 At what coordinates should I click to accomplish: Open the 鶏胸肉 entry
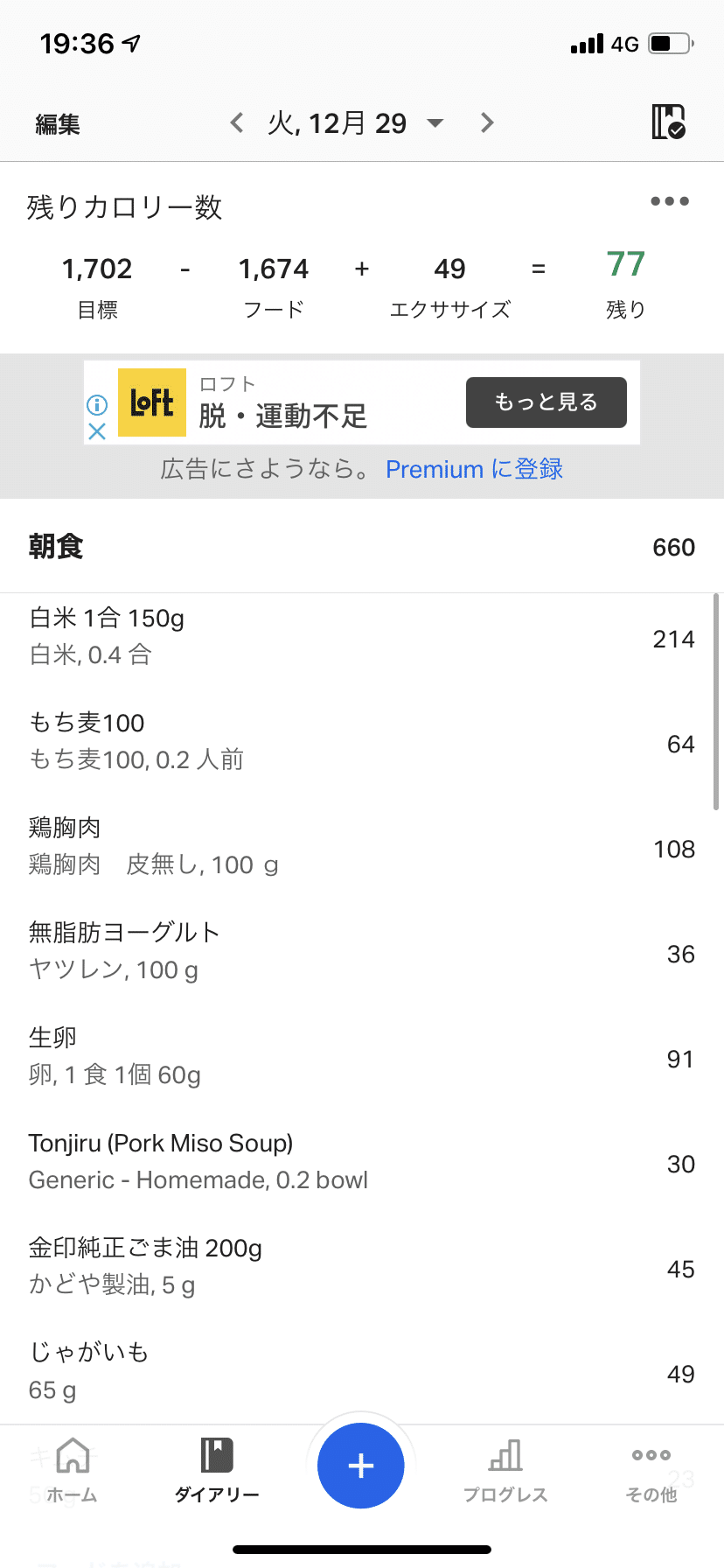[x=362, y=847]
